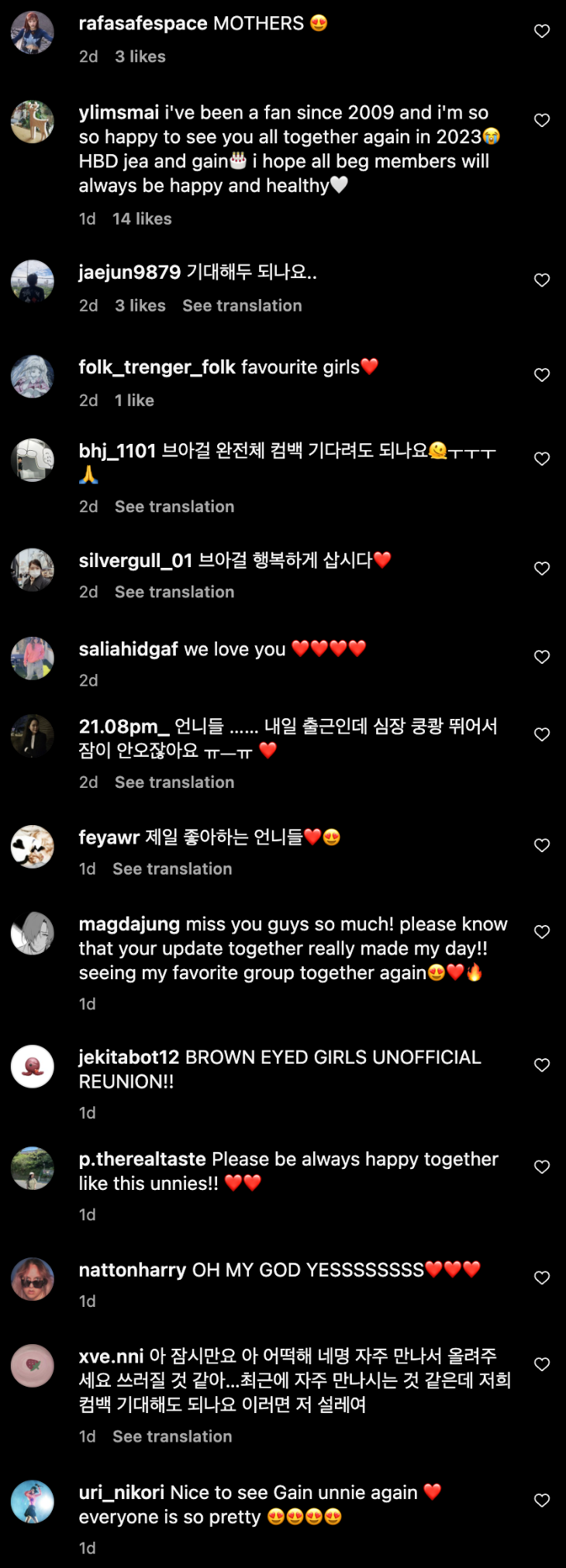View the 14 likes on ylimsmai's comment

coord(142,219)
